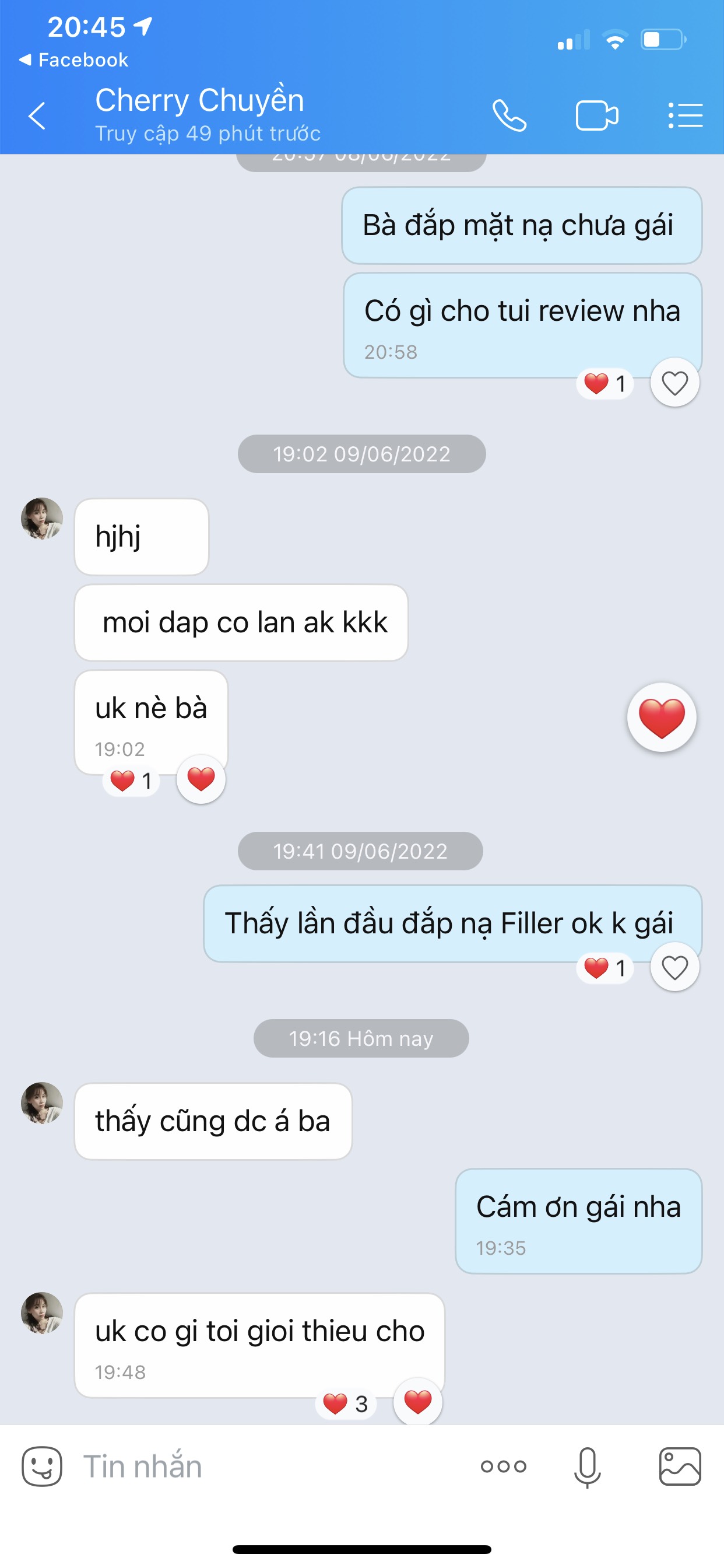
Task: Open the sticker and emoji picker
Action: click(42, 1466)
